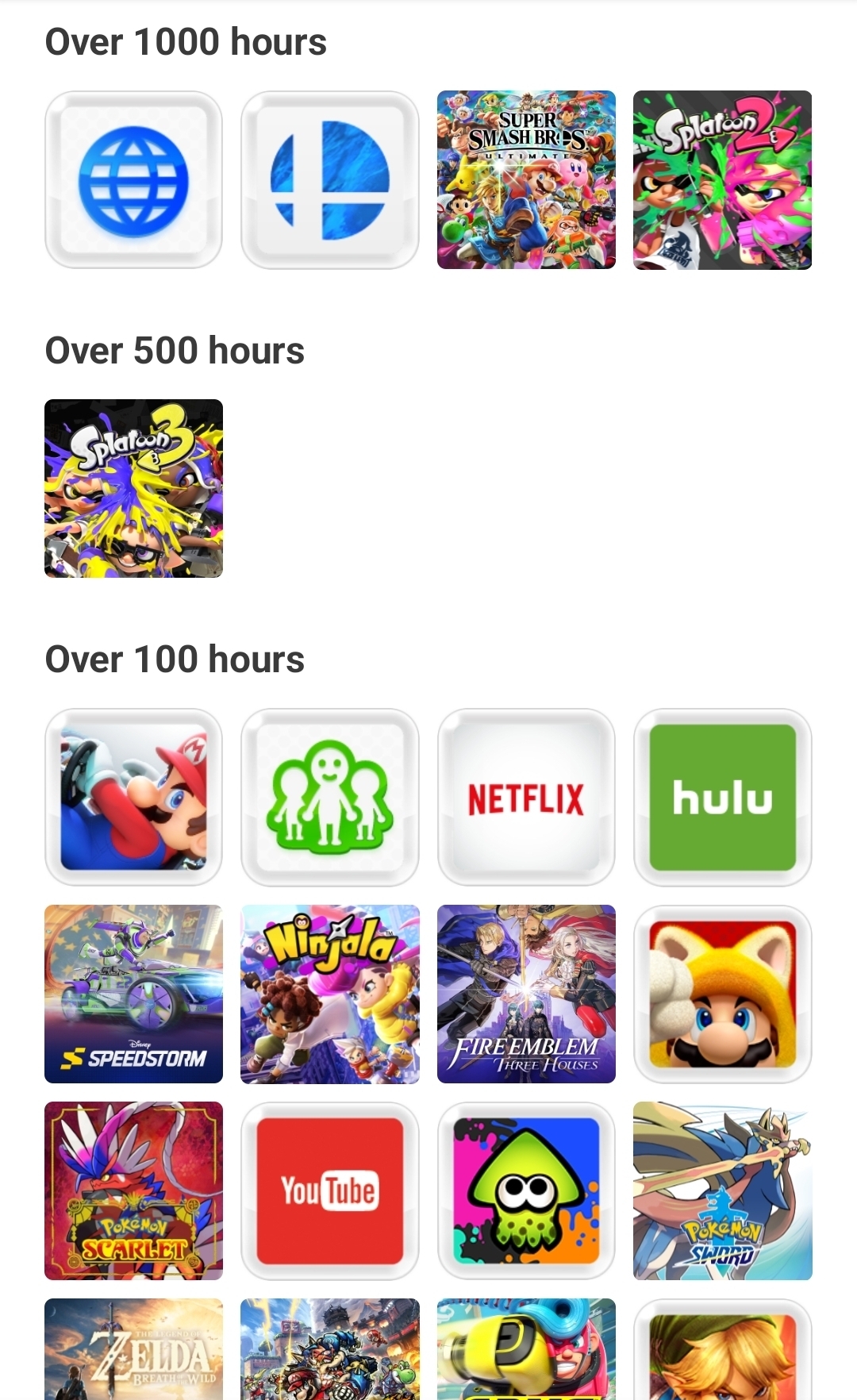Select the Splatoon 2 game tile
This screenshot has width=857, height=1400.
722,180
